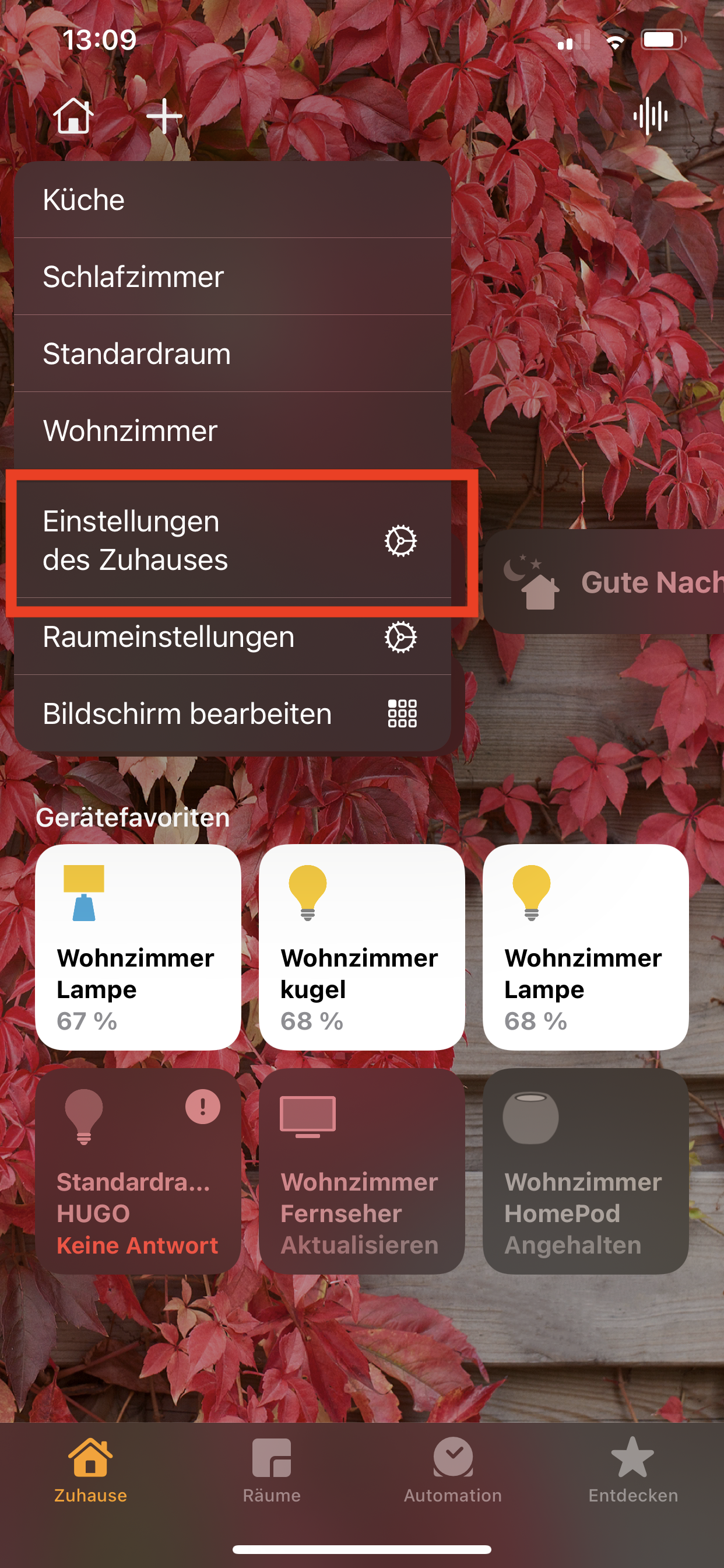Open Einstellungen des Zuhauses

233,541
